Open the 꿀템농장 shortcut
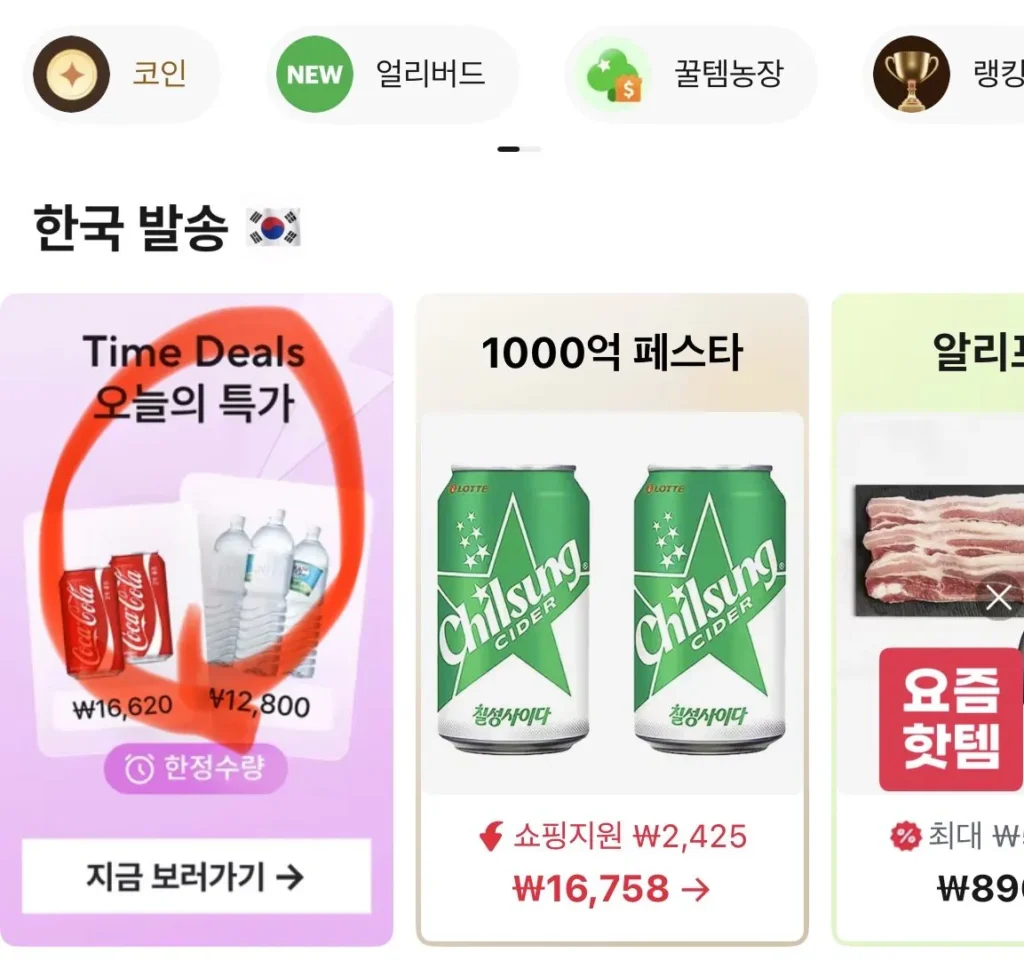 (x=691, y=74)
